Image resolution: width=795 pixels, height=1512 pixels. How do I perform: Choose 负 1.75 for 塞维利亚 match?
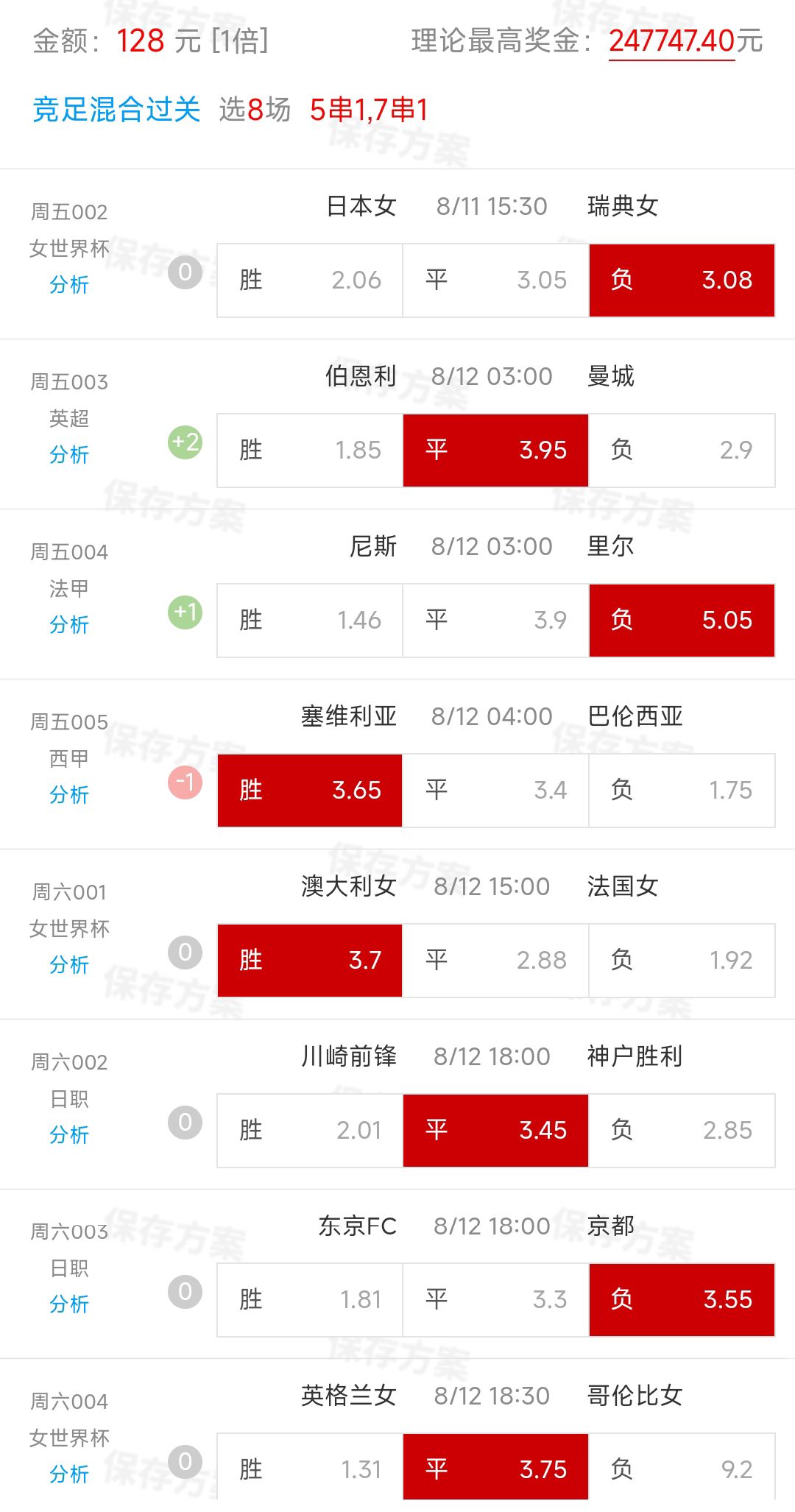[682, 791]
